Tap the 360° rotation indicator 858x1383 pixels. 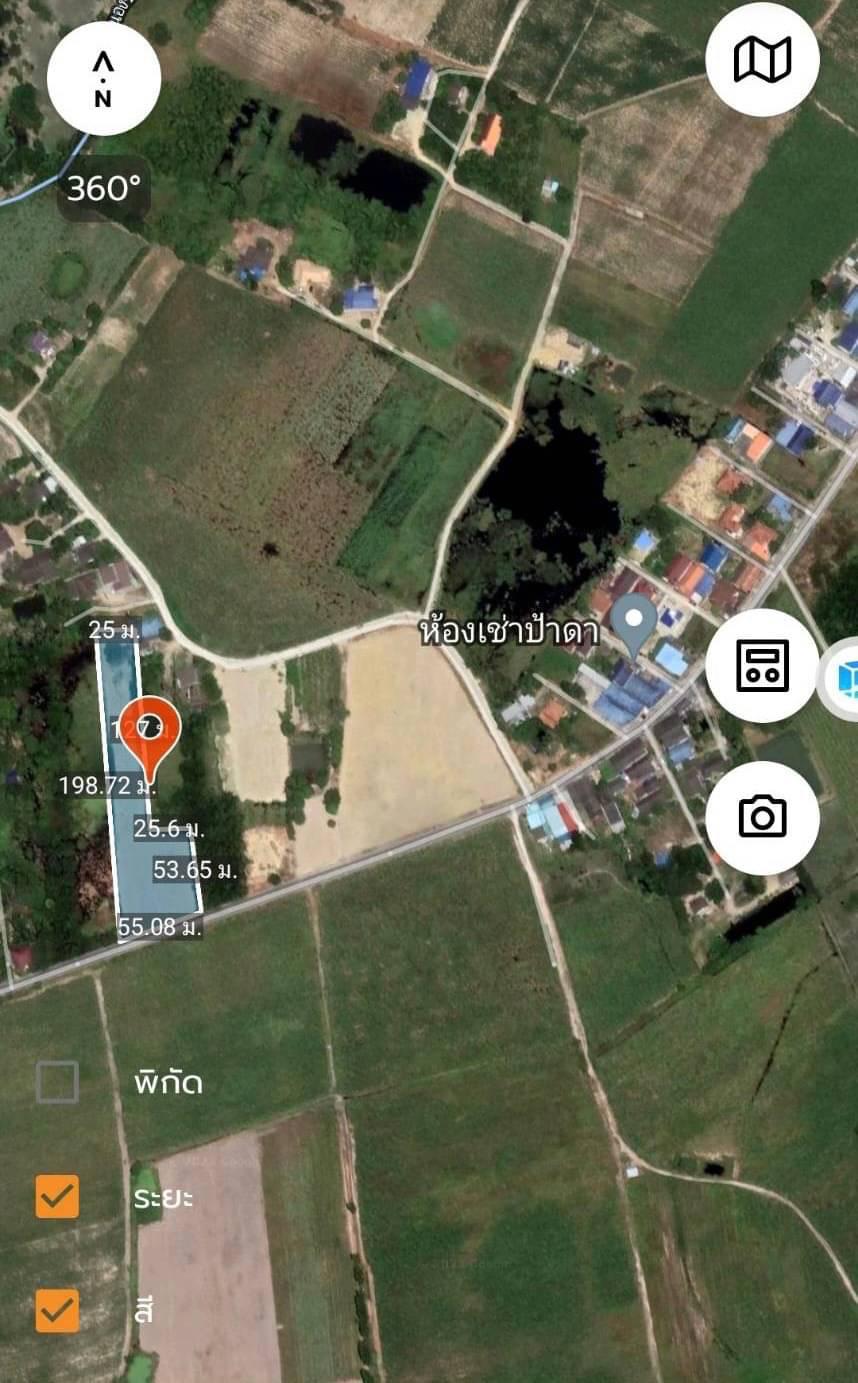pos(104,188)
